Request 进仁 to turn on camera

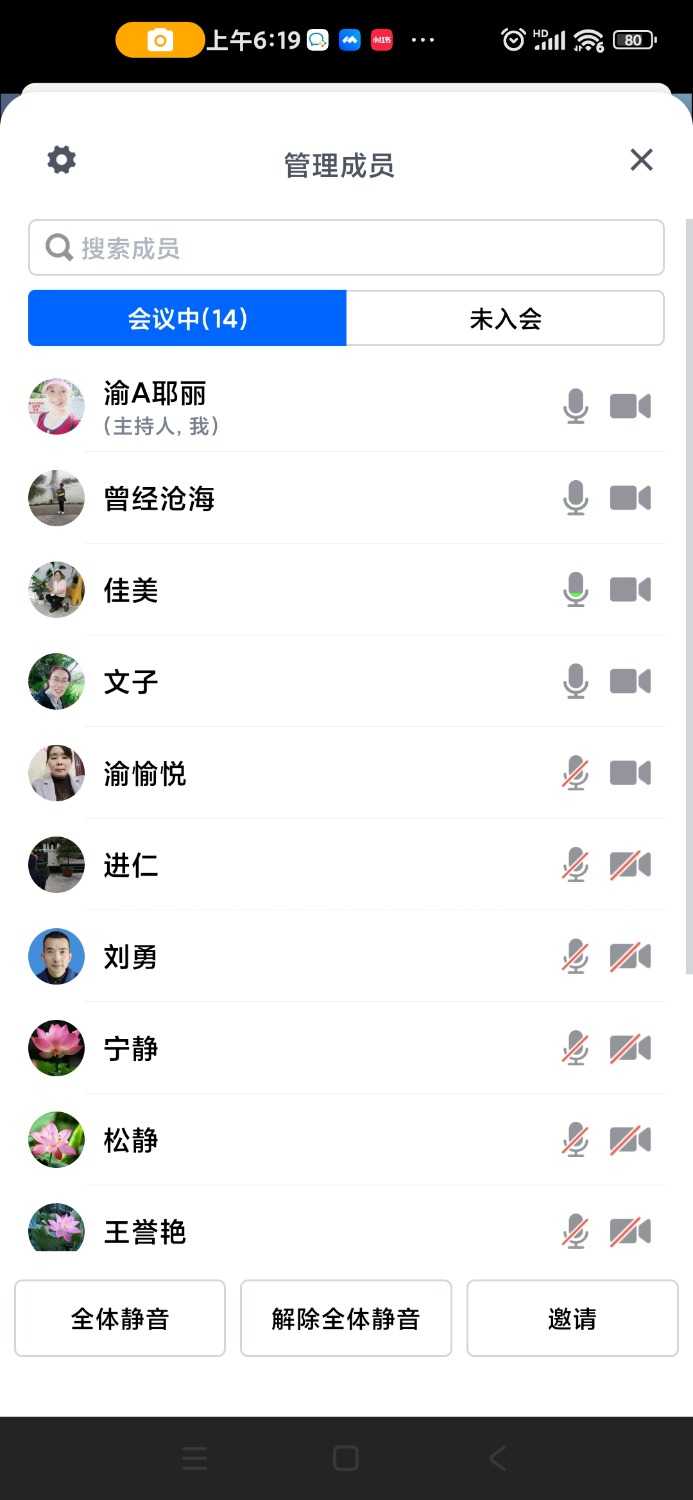tap(630, 865)
